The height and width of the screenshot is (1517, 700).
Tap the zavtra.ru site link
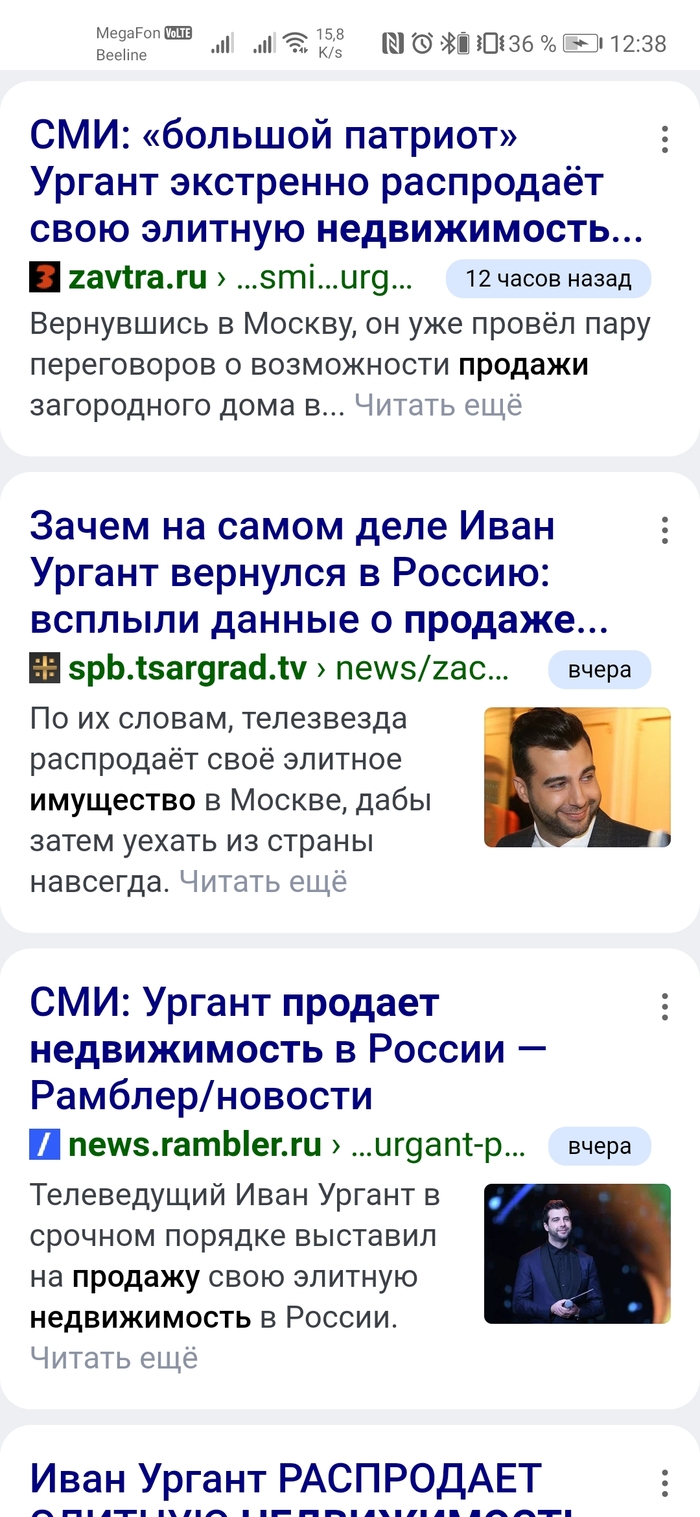point(138,277)
